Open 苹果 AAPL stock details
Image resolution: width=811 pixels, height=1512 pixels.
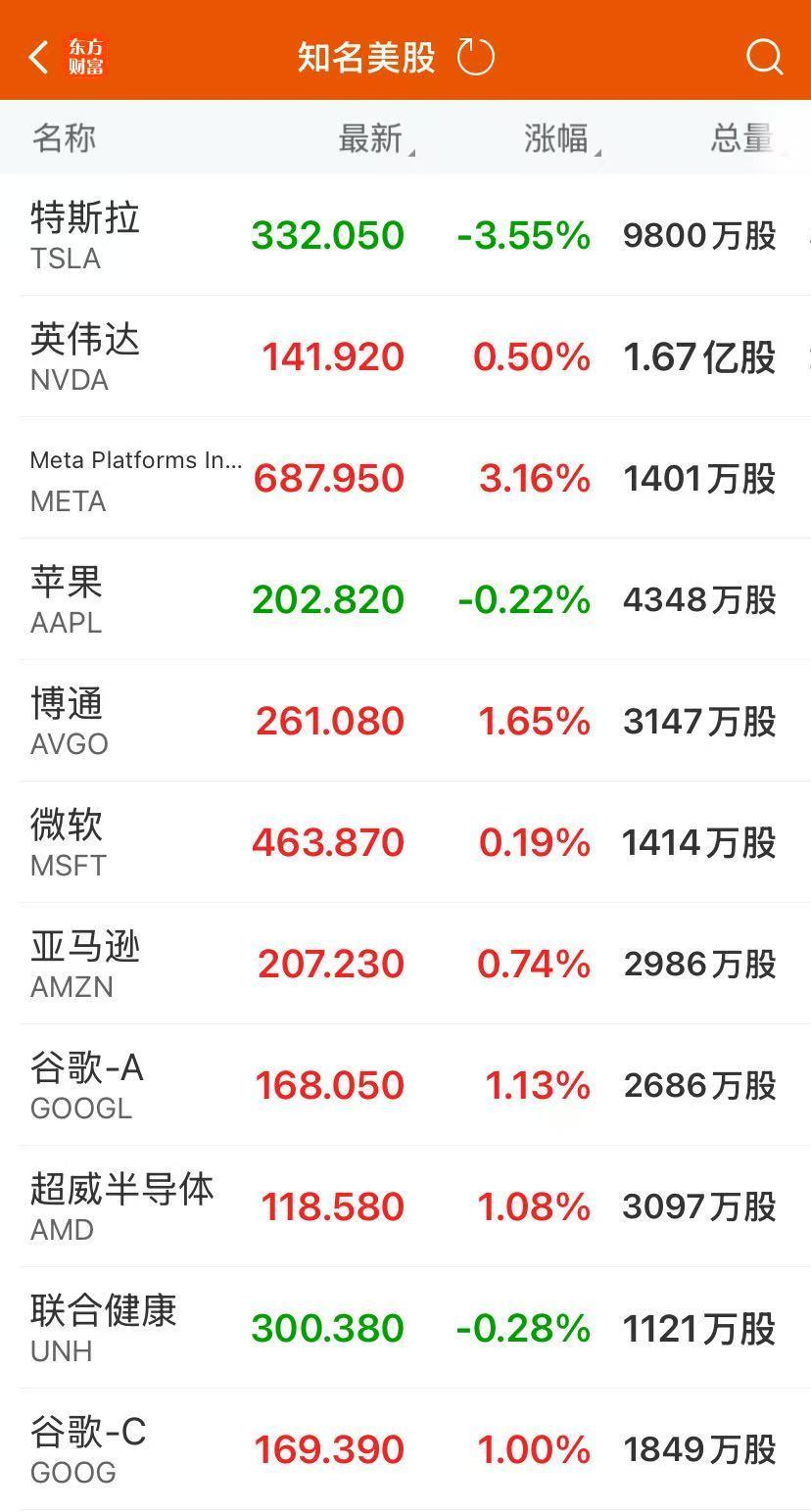[x=405, y=599]
